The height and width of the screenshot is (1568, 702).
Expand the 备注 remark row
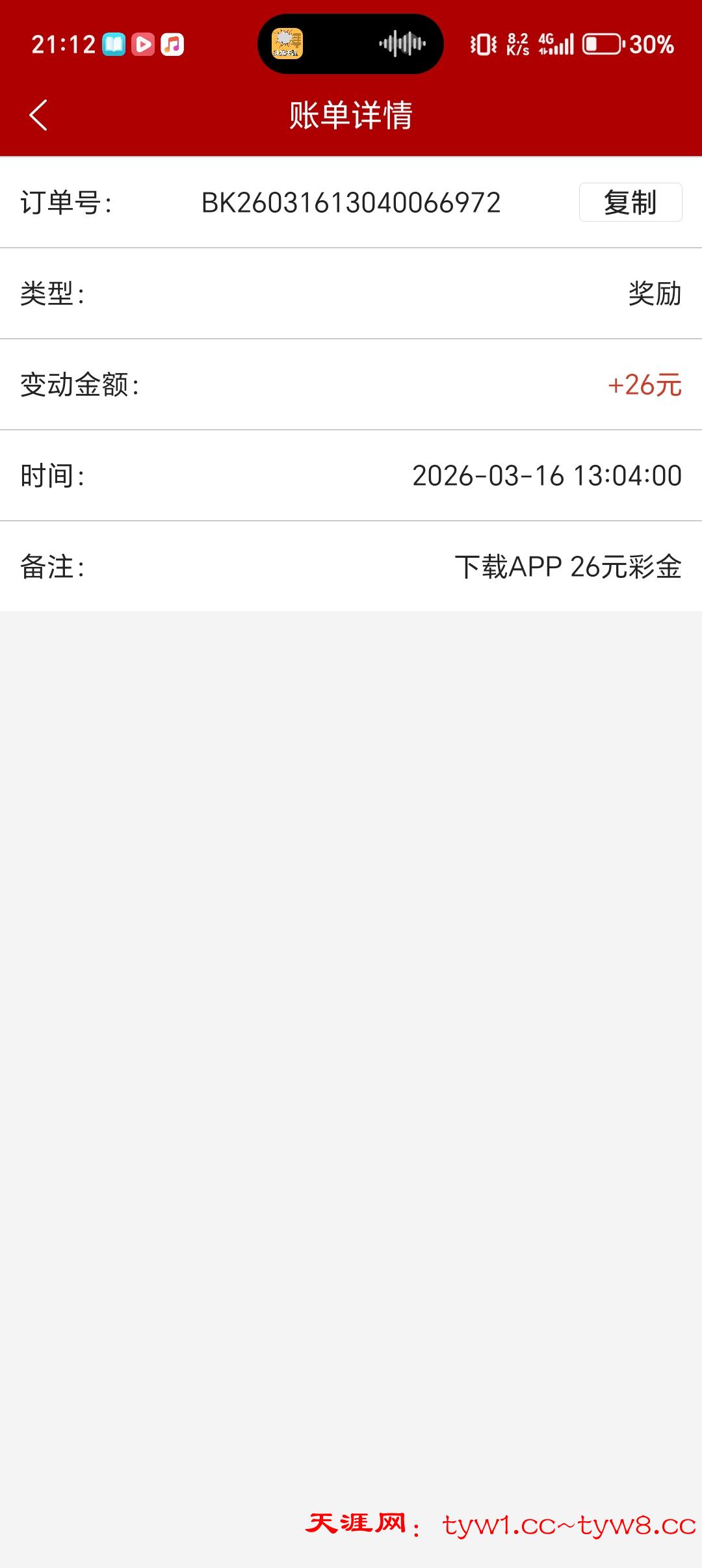[x=351, y=567]
